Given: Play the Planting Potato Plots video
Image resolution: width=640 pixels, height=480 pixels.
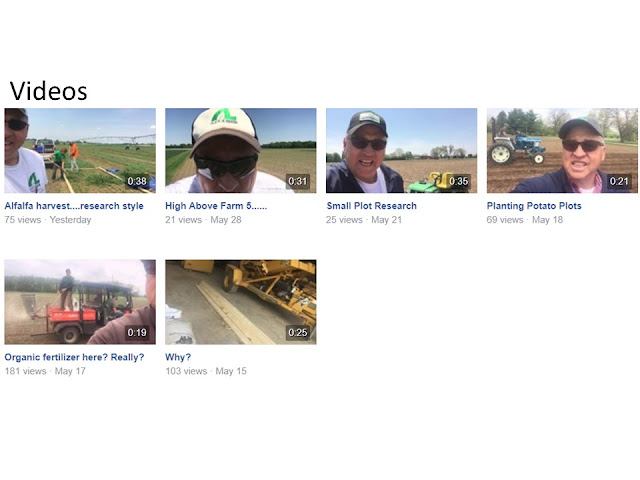Looking at the screenshot, I should tap(562, 150).
